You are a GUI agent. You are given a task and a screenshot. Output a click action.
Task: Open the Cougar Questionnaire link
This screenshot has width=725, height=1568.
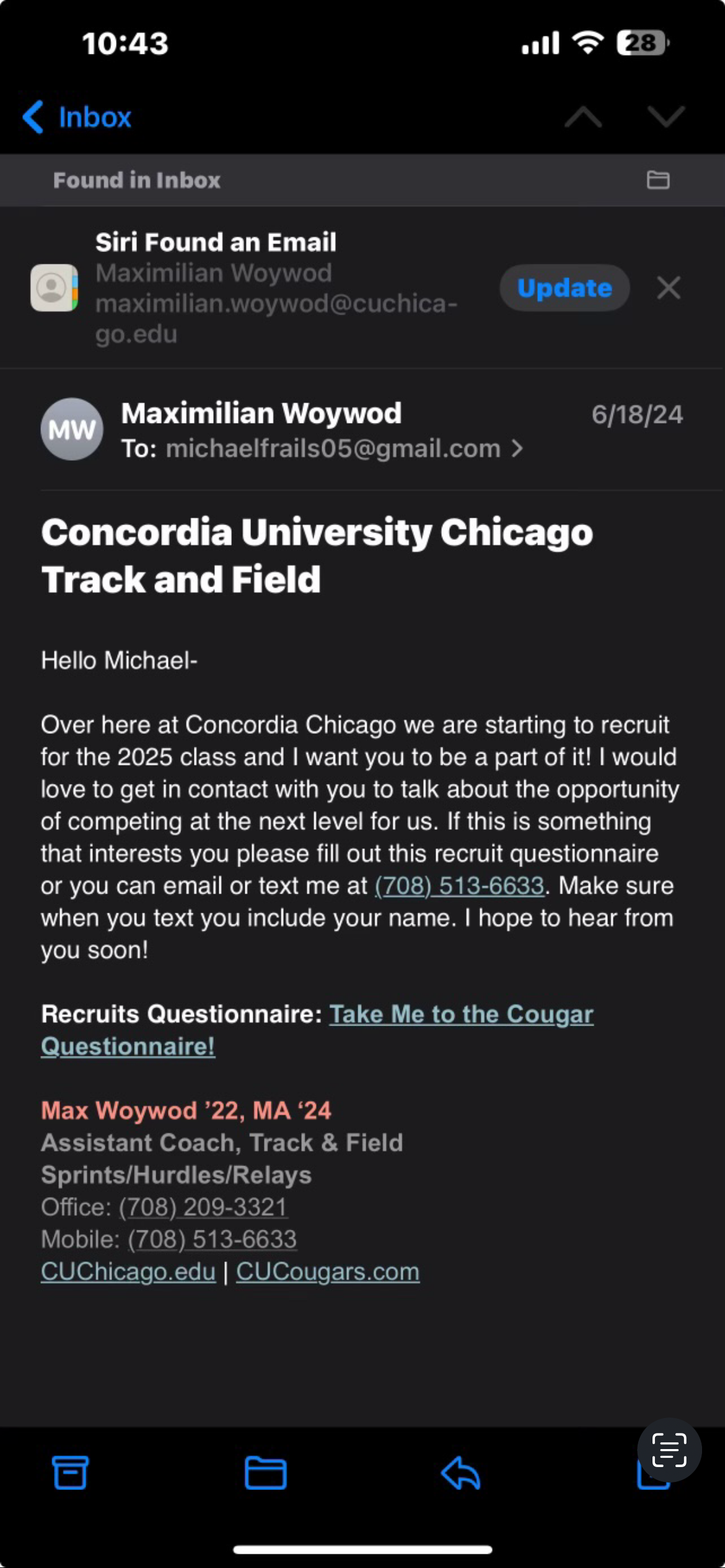pyautogui.click(x=460, y=1014)
